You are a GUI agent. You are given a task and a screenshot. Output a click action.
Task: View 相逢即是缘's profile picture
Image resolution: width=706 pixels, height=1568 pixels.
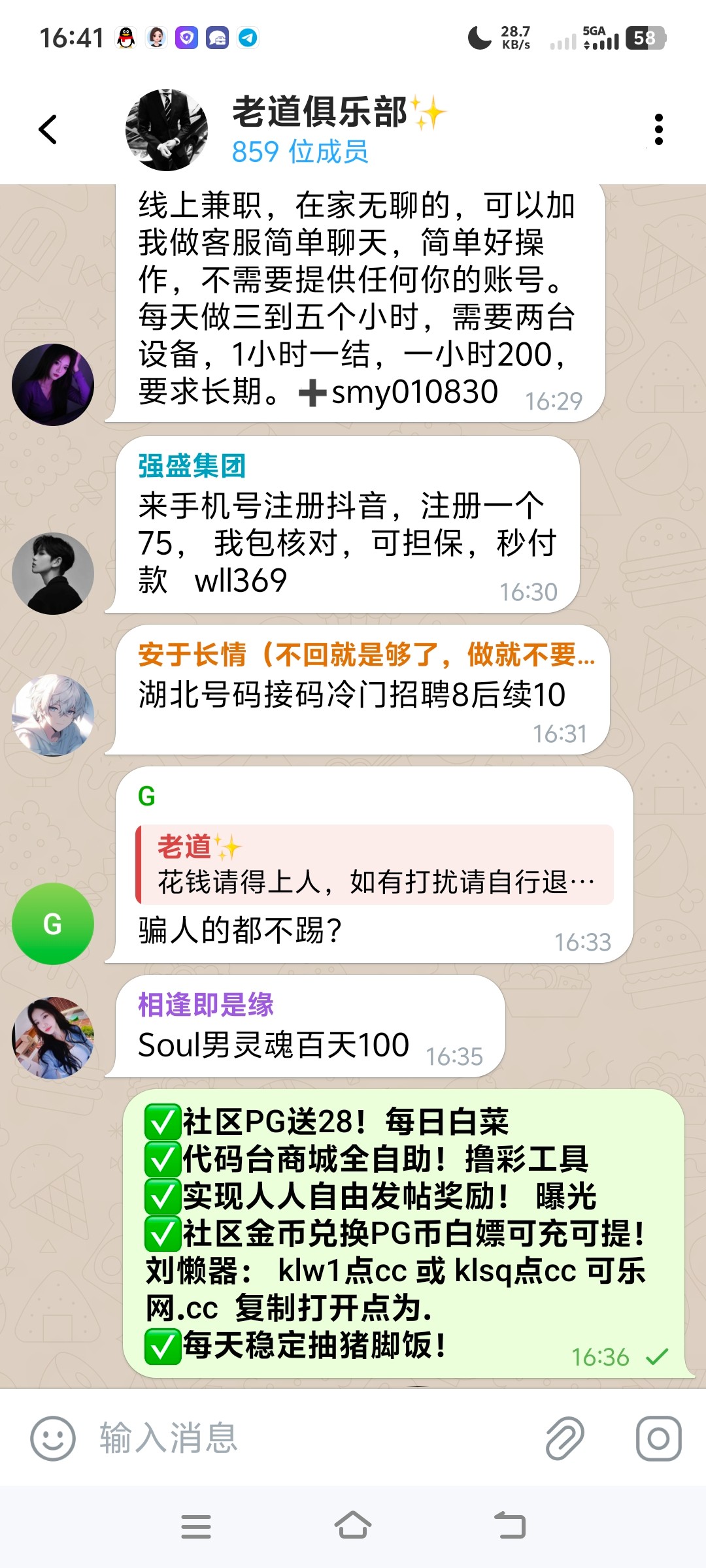point(53,1037)
